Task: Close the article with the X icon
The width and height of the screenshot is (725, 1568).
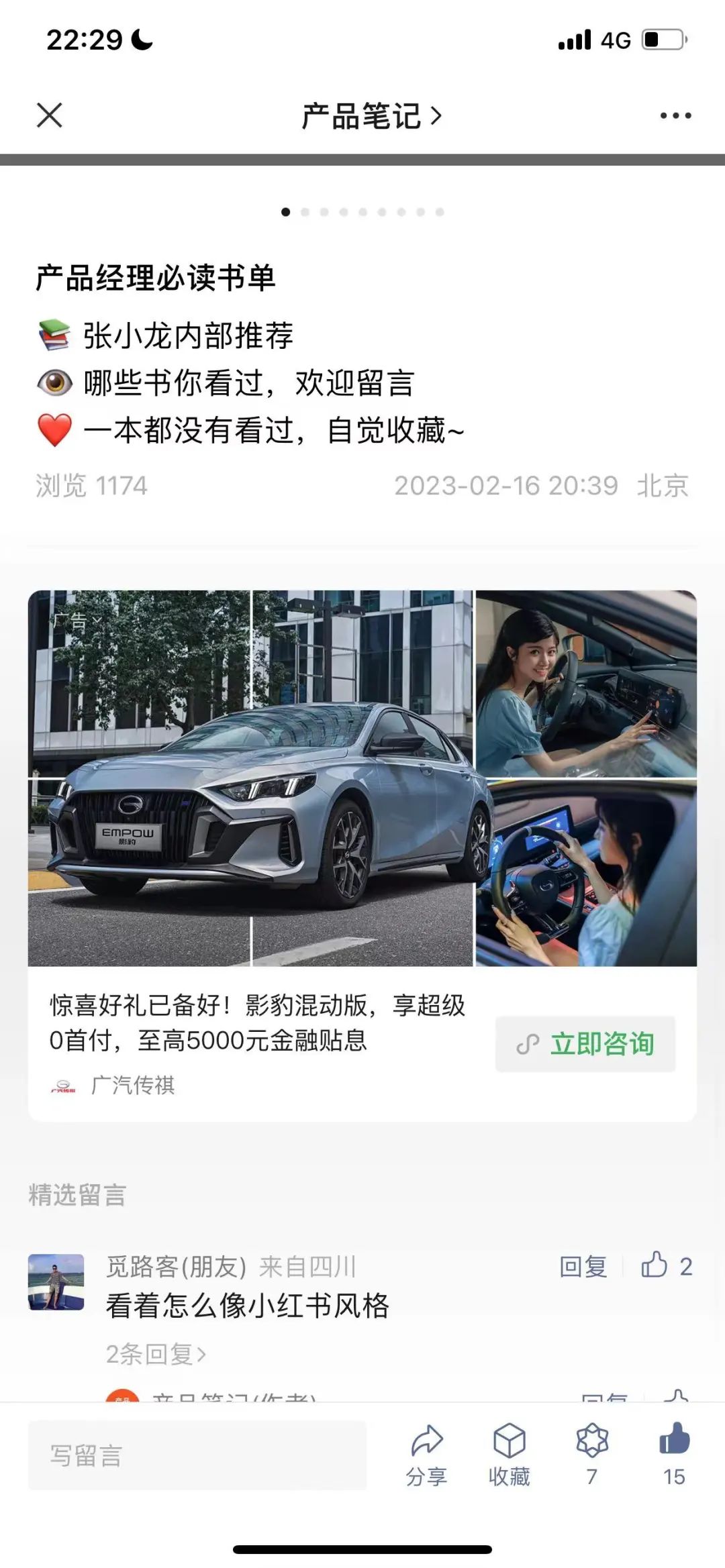Action: click(50, 115)
